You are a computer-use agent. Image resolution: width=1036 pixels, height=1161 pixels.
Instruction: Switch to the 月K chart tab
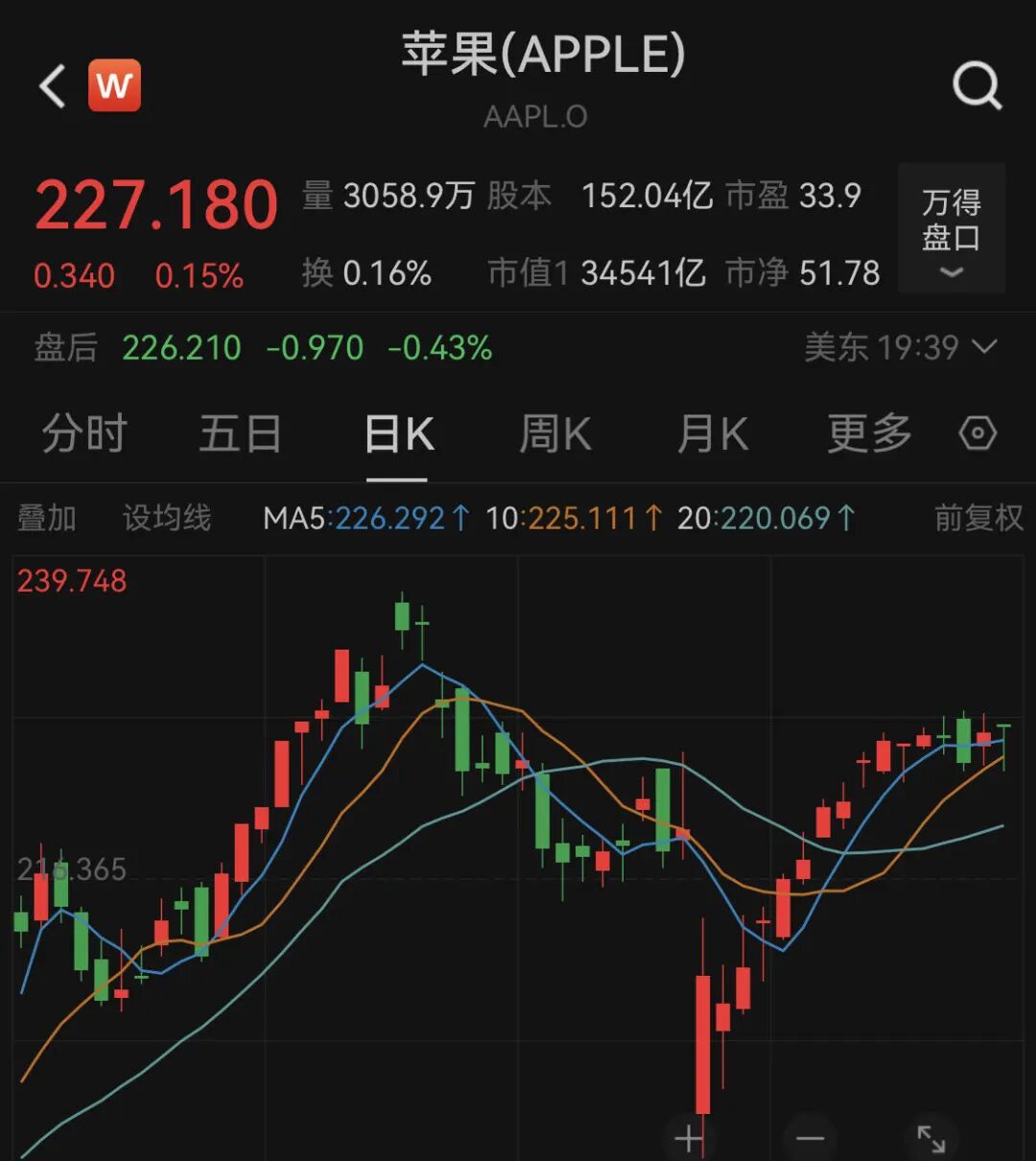pos(712,434)
